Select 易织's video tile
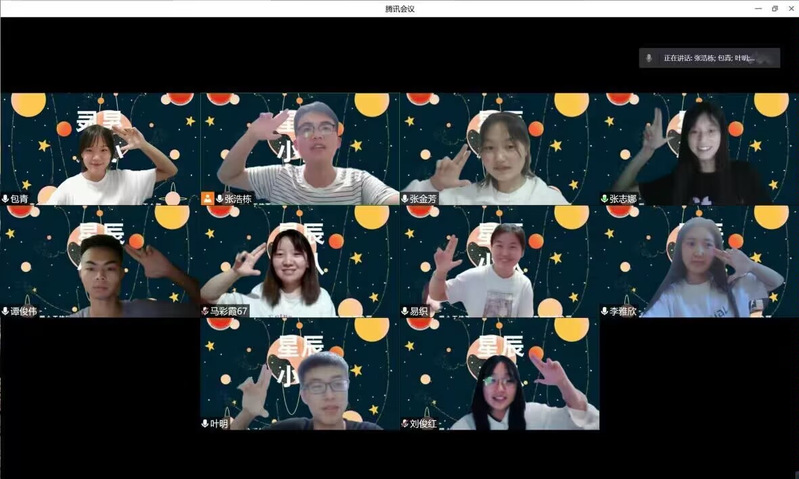The image size is (799, 479). (500, 262)
